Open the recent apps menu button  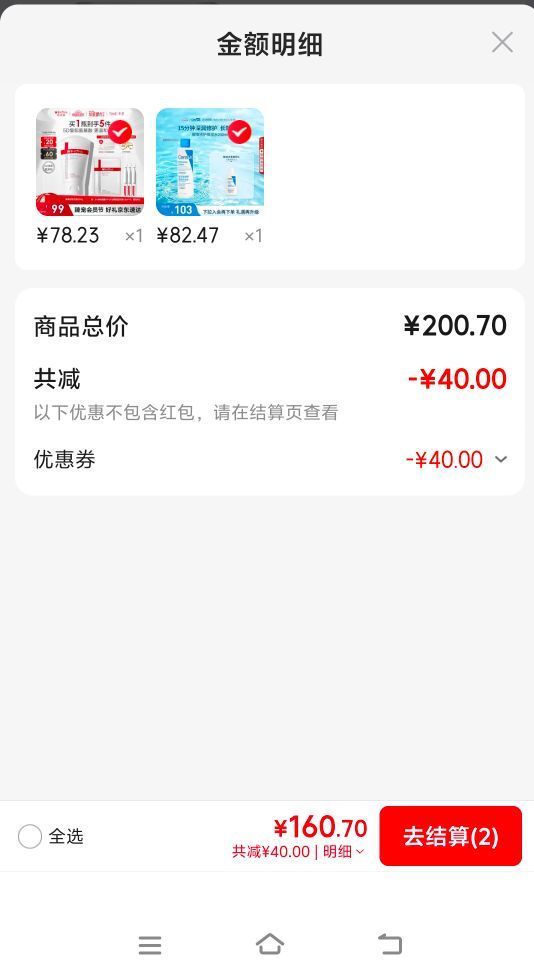150,945
